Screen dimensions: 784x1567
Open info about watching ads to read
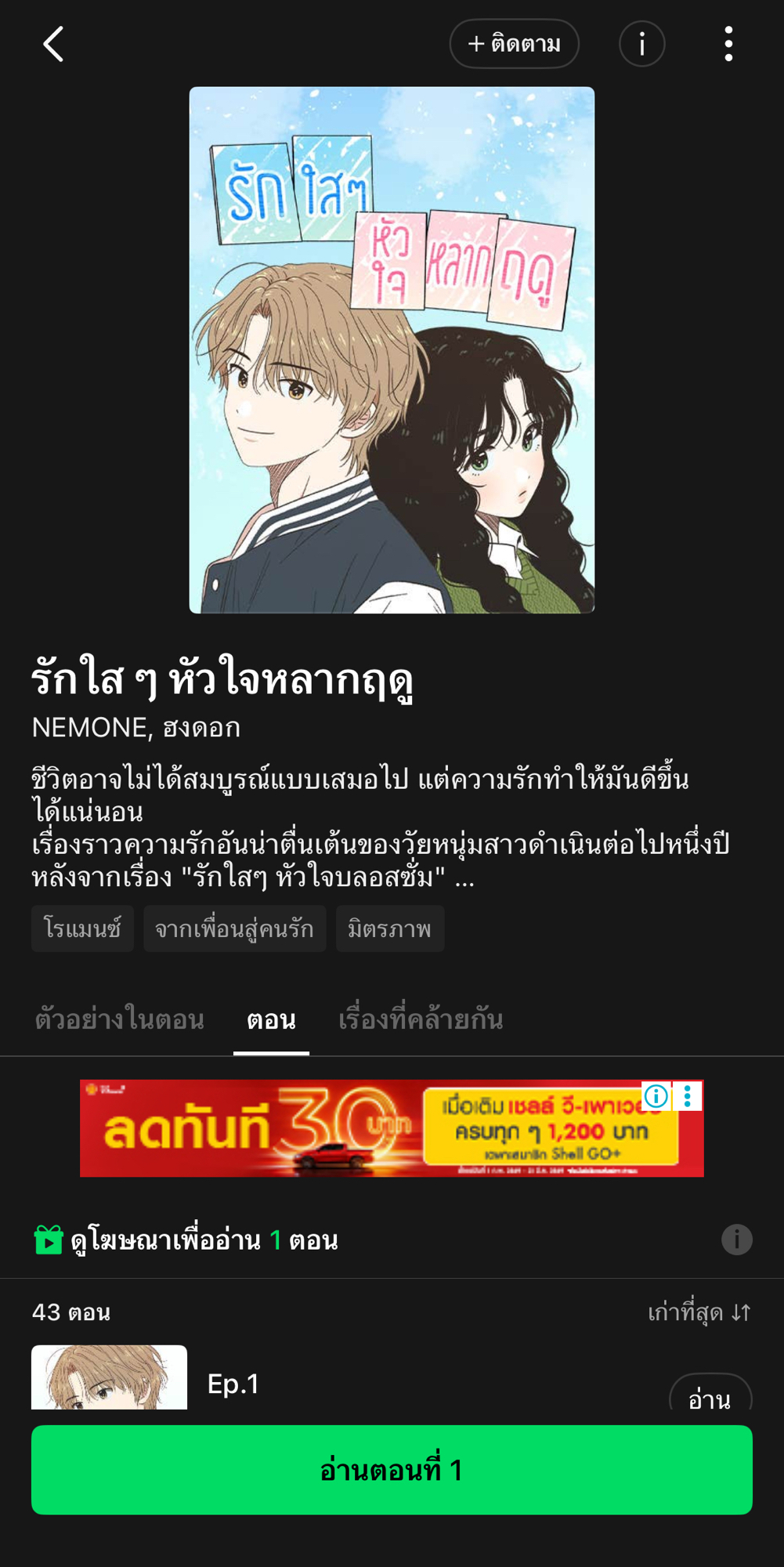[x=736, y=1239]
